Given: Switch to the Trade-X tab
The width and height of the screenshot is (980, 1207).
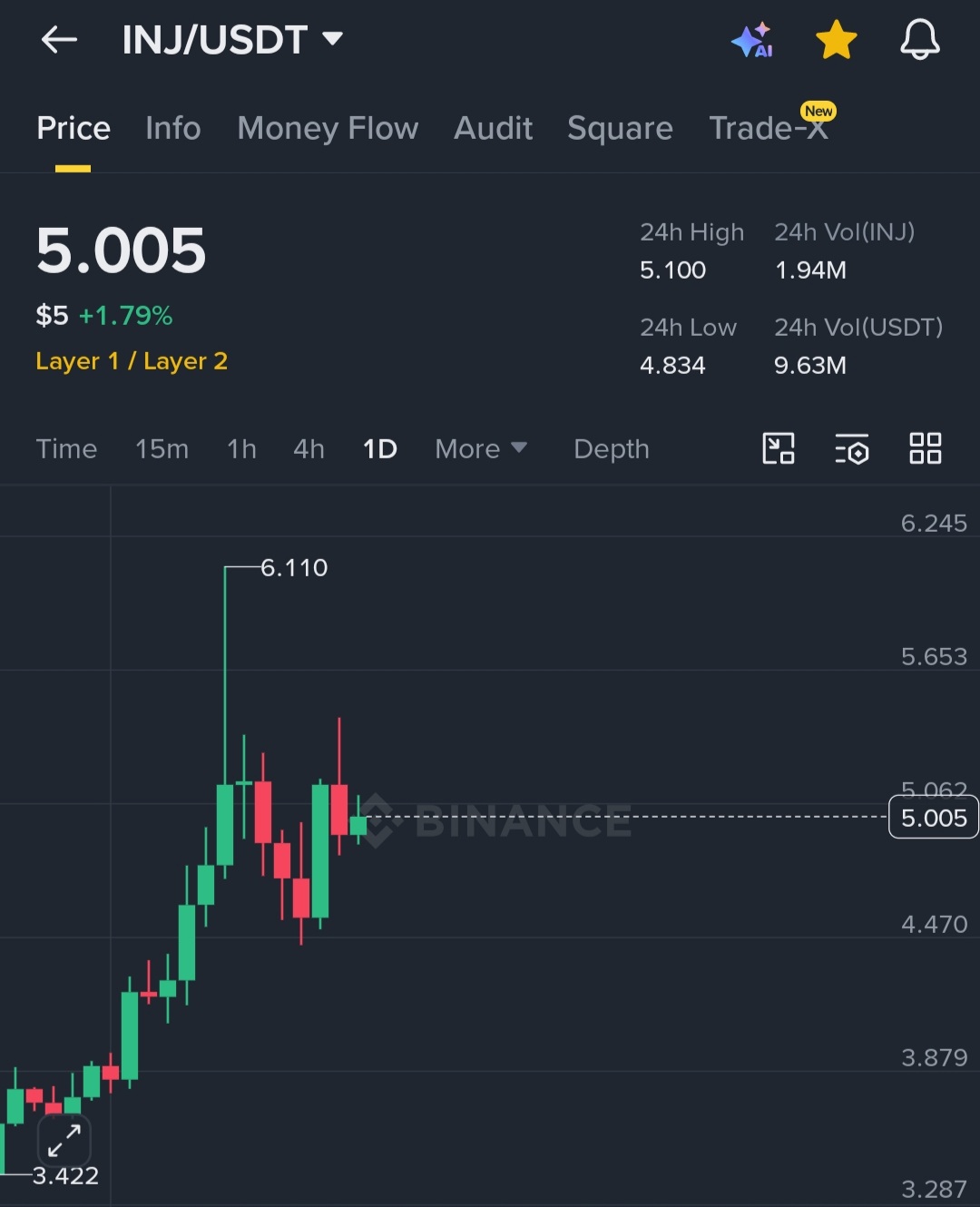Looking at the screenshot, I should click(x=769, y=128).
